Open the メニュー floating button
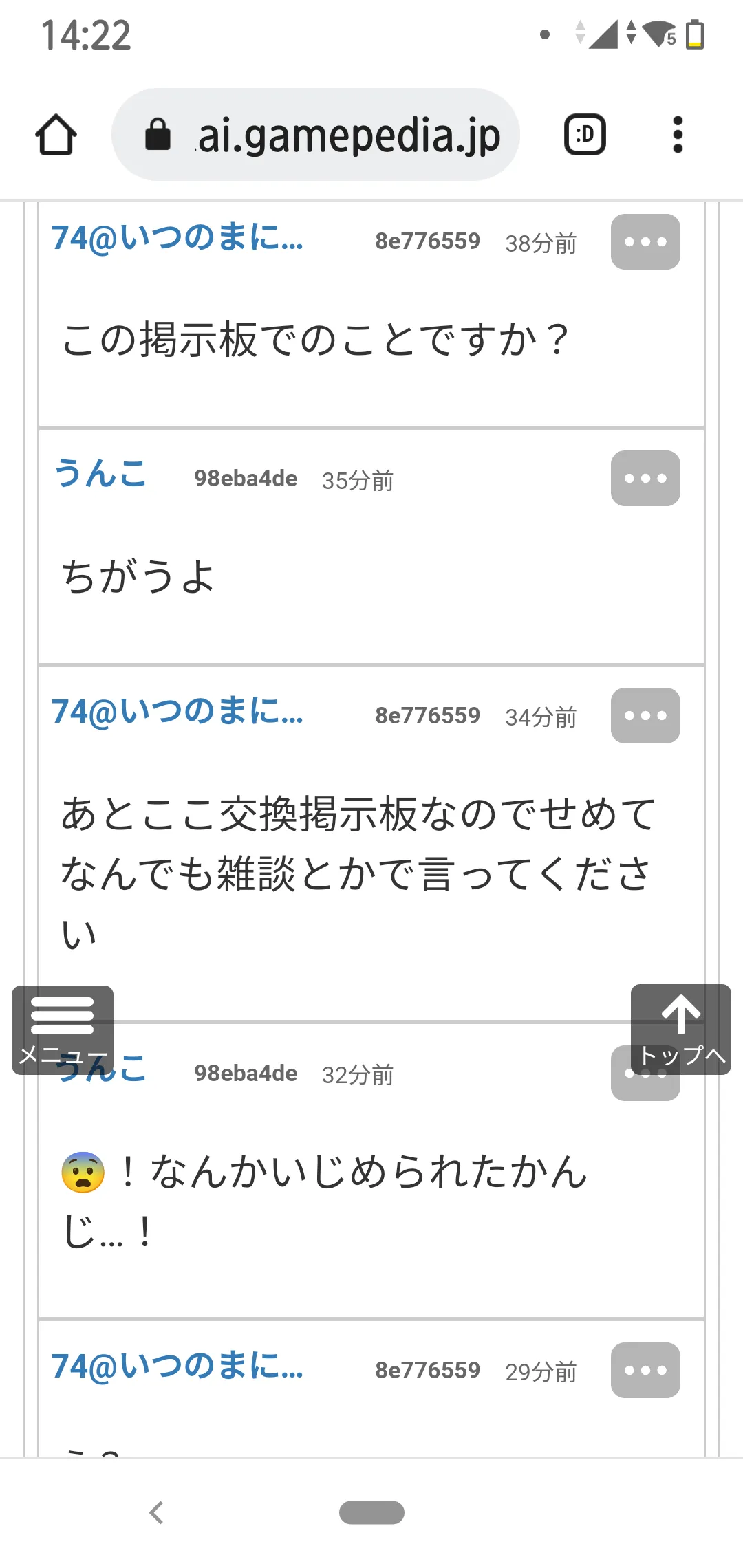This screenshot has height=1568, width=743. coord(63,1030)
